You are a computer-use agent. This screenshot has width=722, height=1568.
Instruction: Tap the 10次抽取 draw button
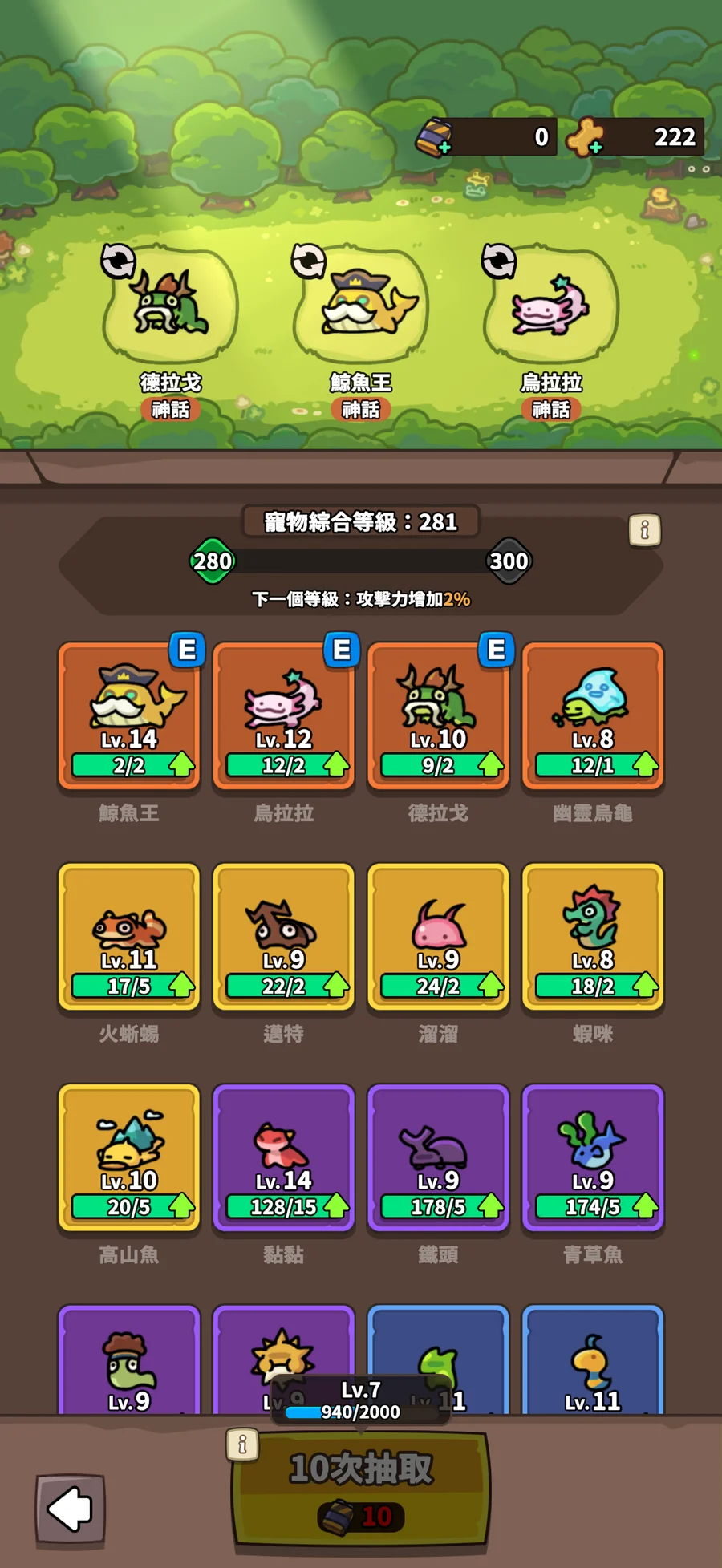360,1489
